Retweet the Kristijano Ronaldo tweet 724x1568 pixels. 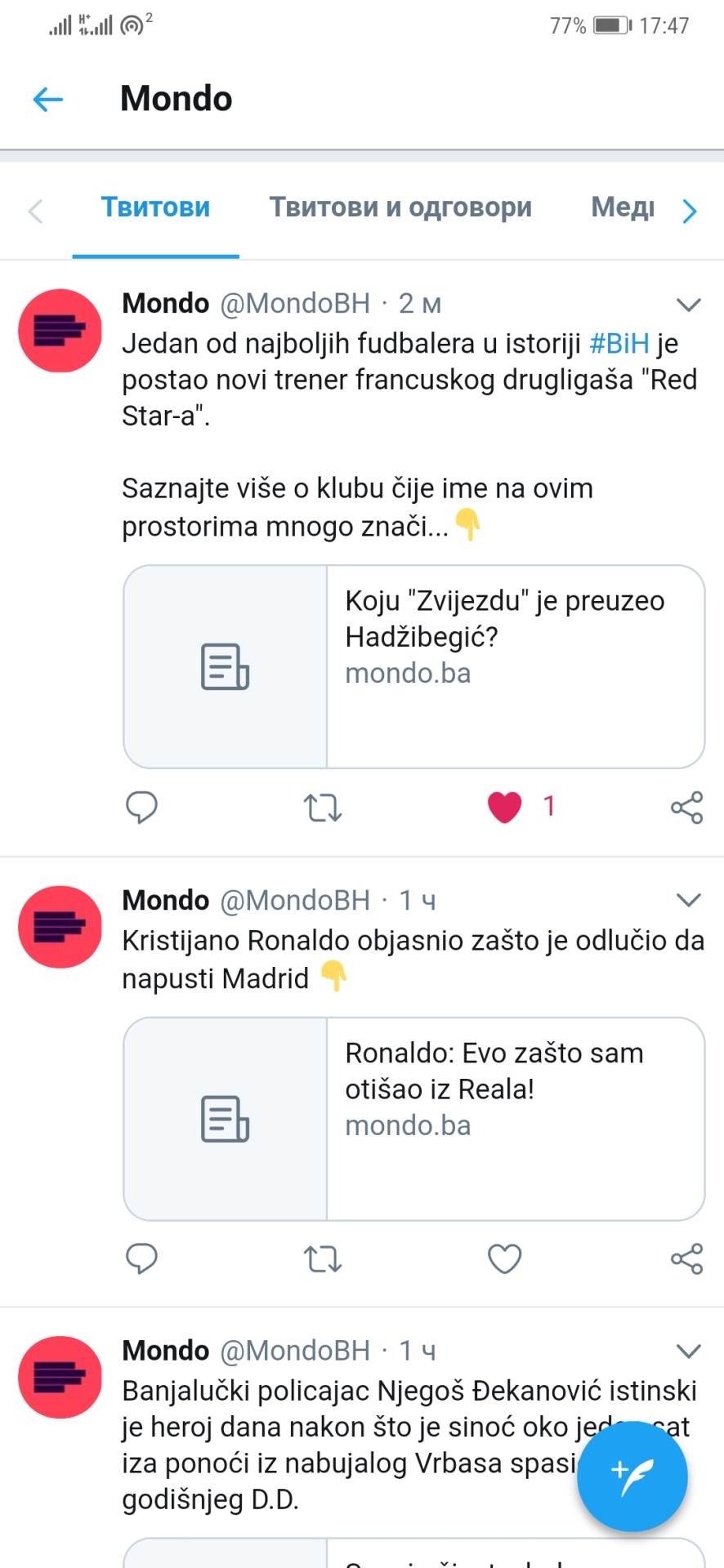pos(323,1258)
